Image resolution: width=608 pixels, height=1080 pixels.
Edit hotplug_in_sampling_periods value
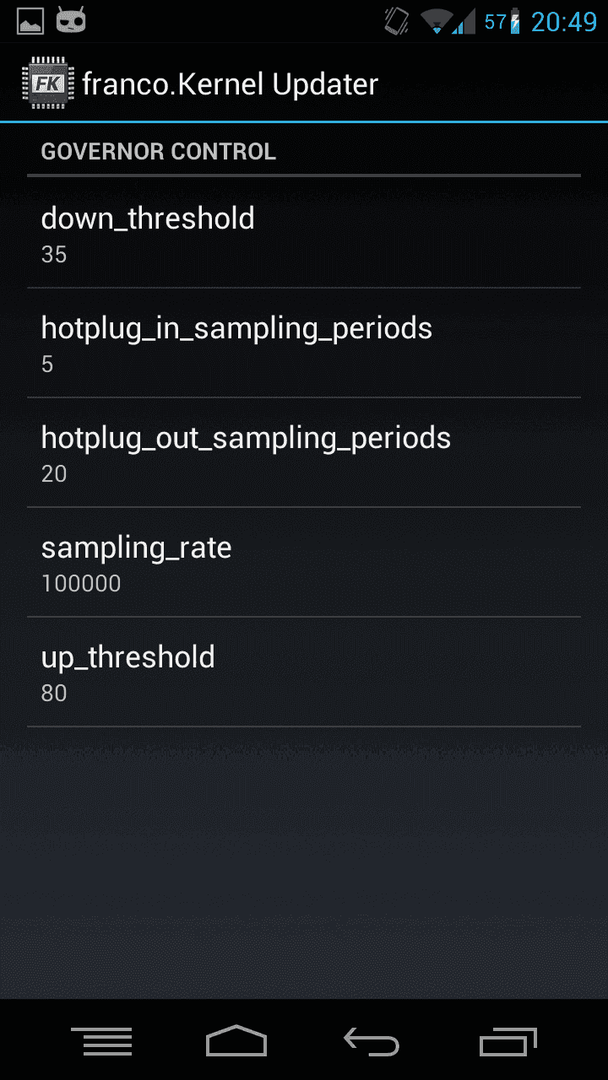click(303, 343)
